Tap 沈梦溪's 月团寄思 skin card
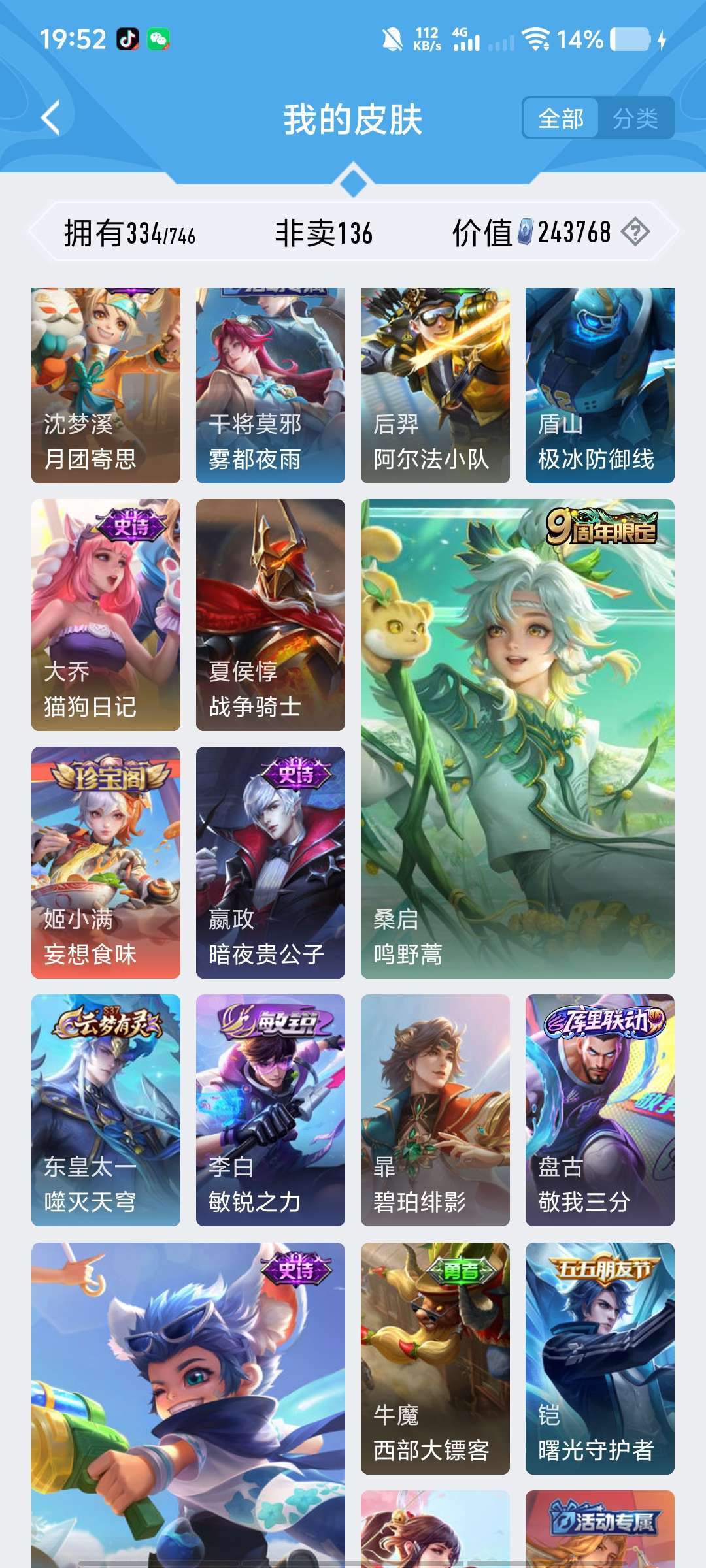 point(105,379)
